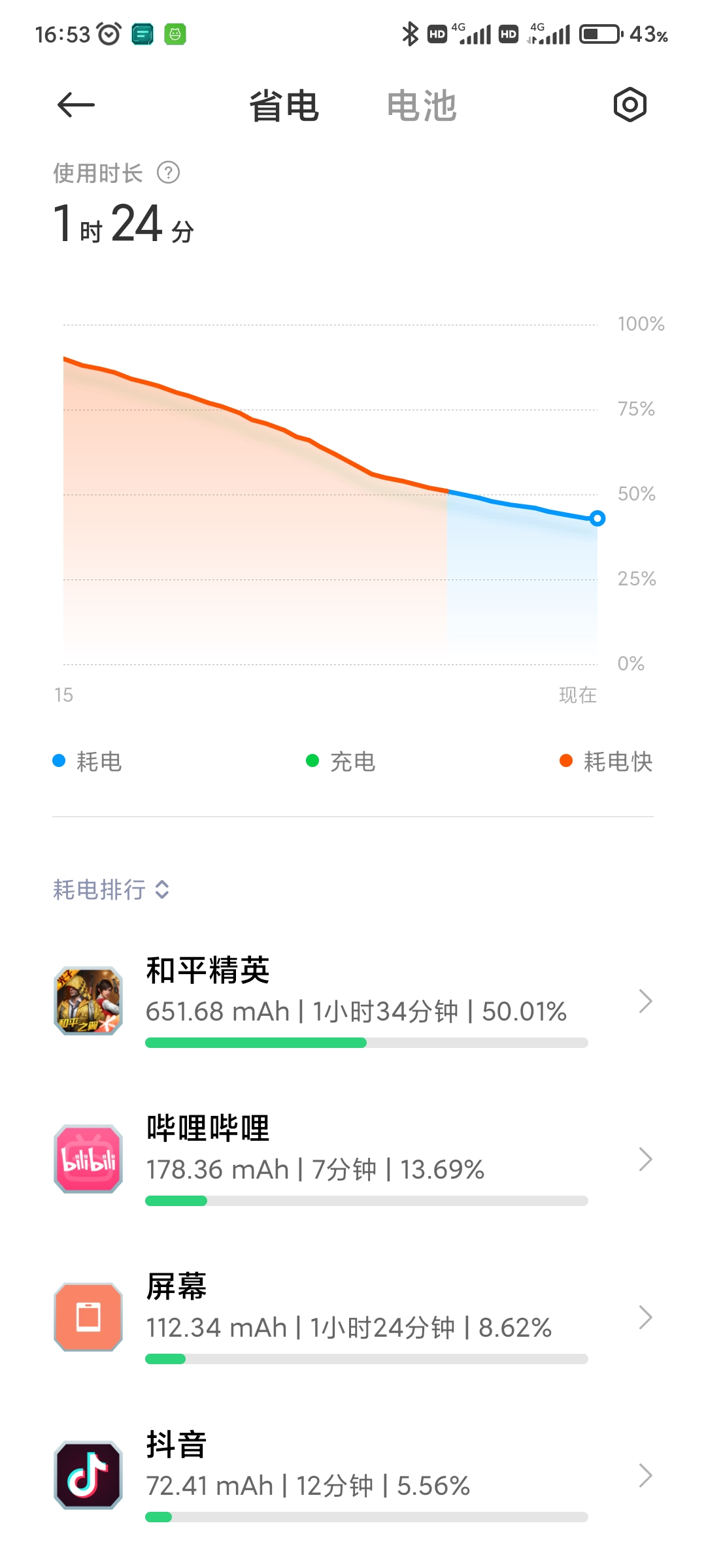Expand the 耗电排行 sorting dropdown

tap(111, 890)
